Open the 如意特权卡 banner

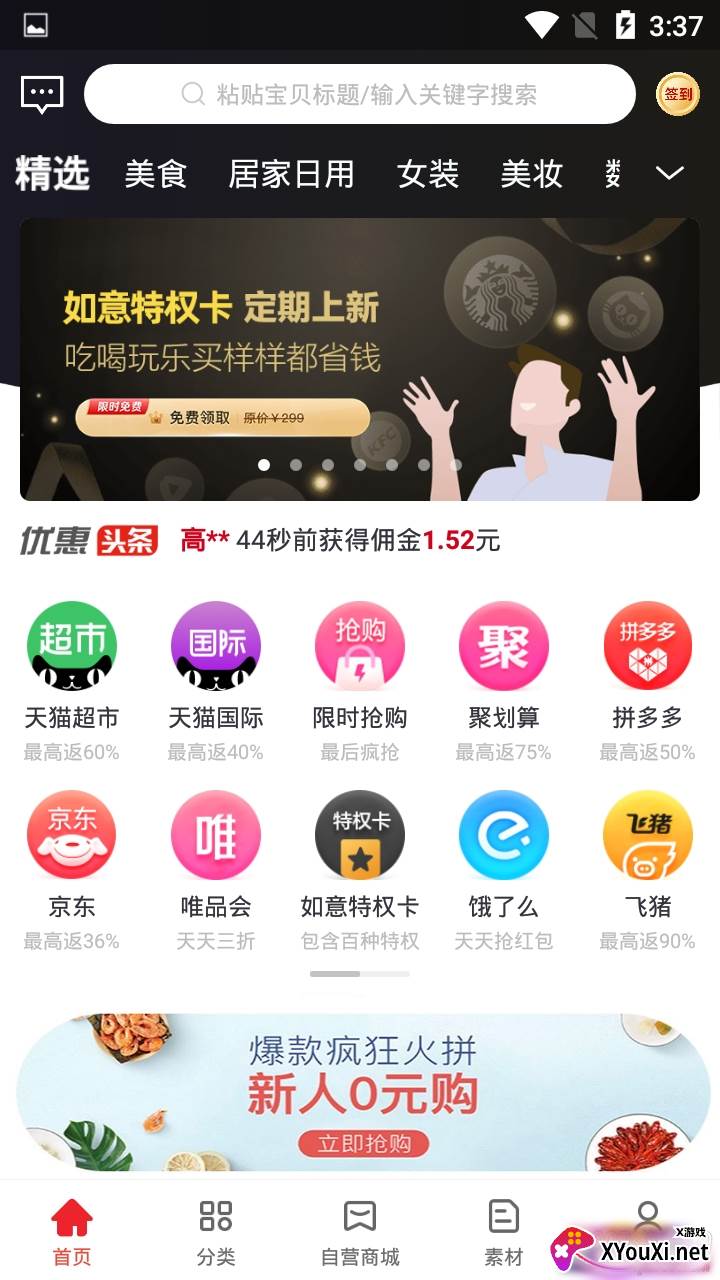pos(360,359)
